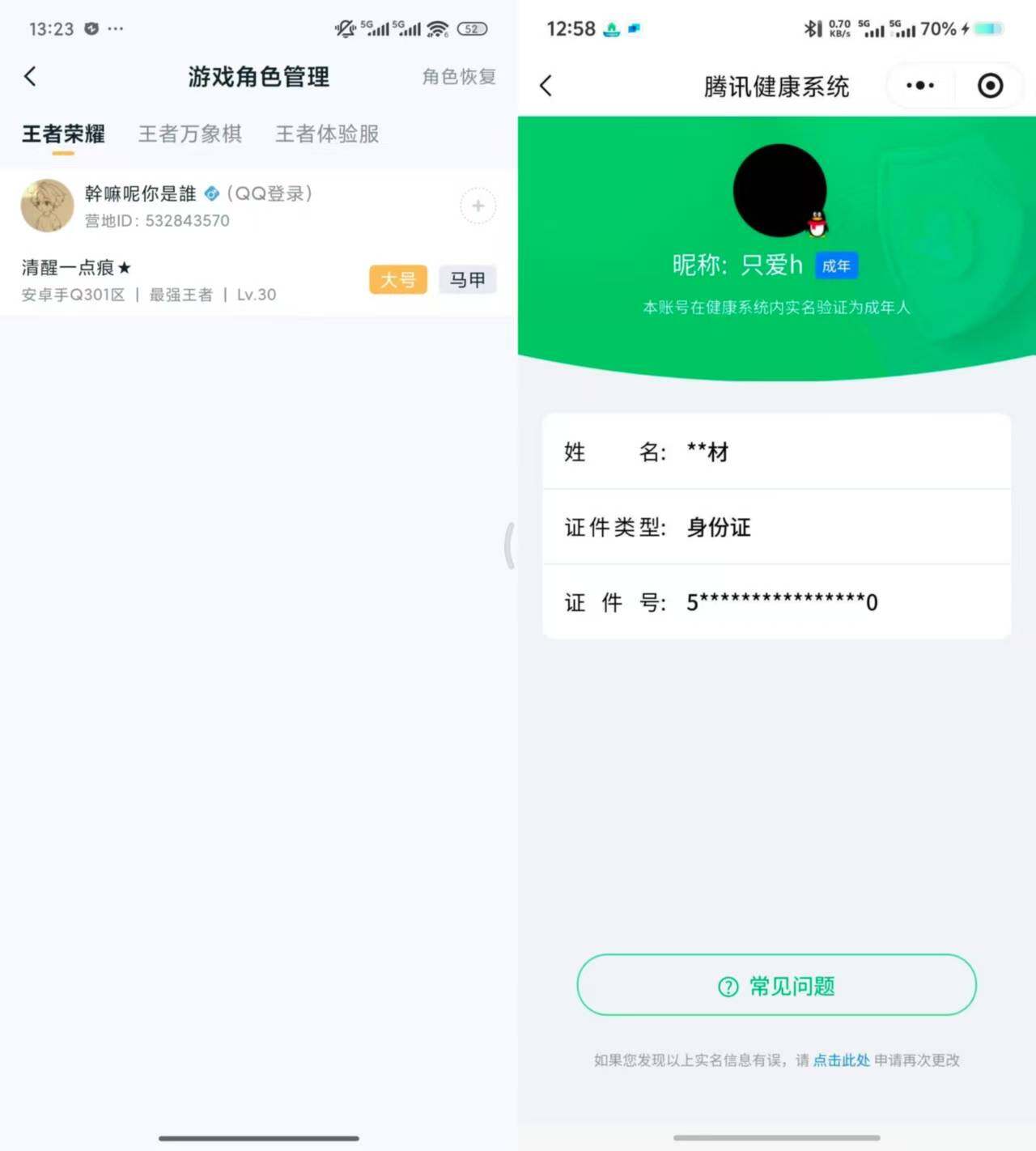Tap the avatar of 幹嘛呢你是誰

[47, 206]
